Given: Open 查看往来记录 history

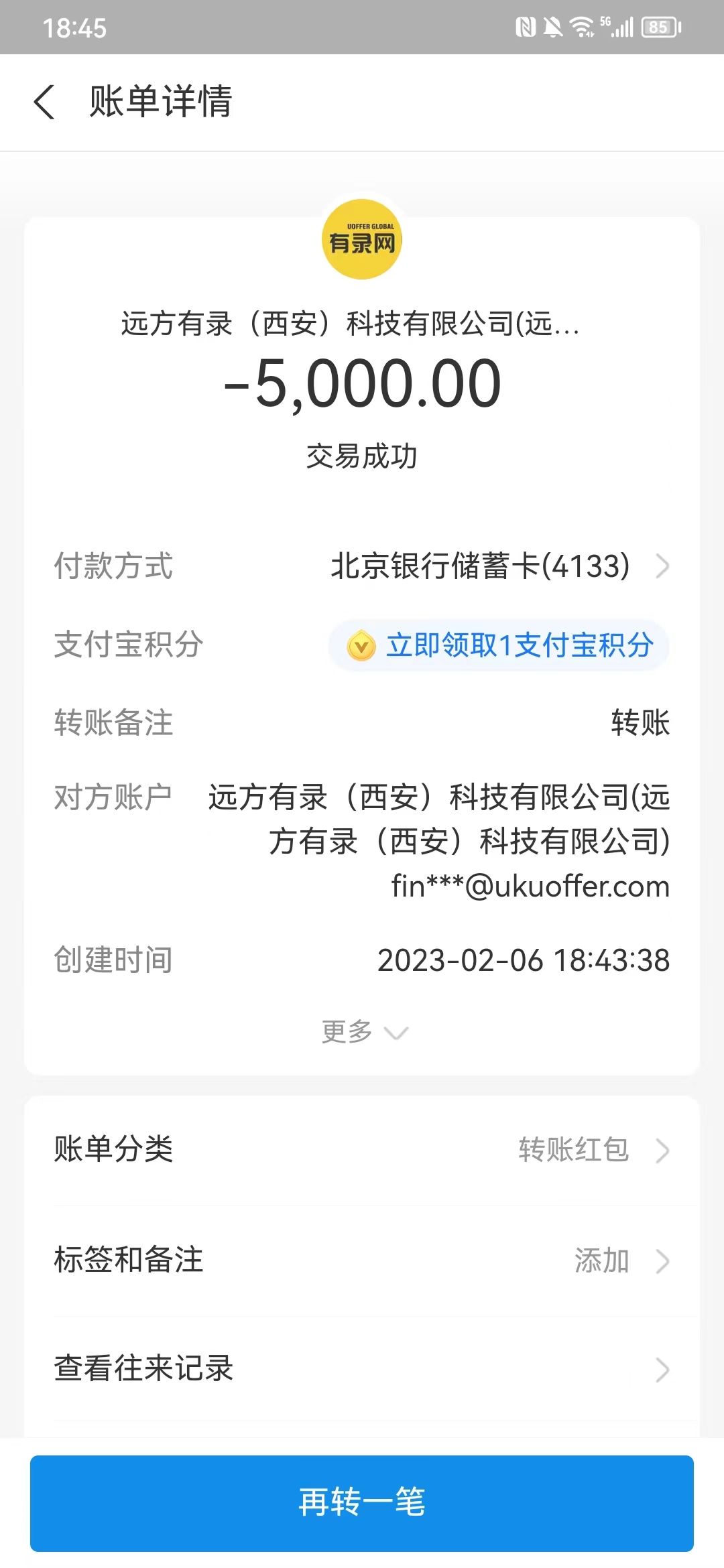Looking at the screenshot, I should [362, 1369].
